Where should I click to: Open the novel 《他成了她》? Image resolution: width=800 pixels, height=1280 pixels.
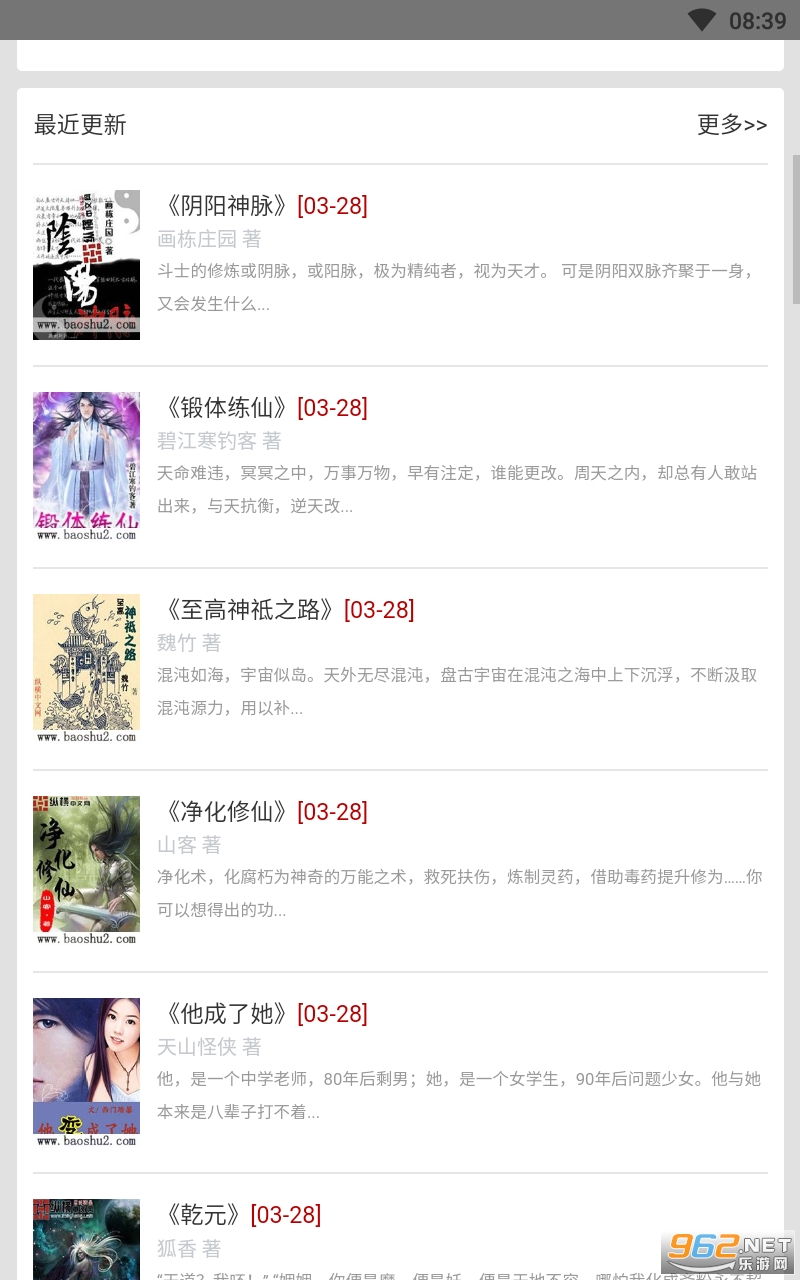point(228,1014)
